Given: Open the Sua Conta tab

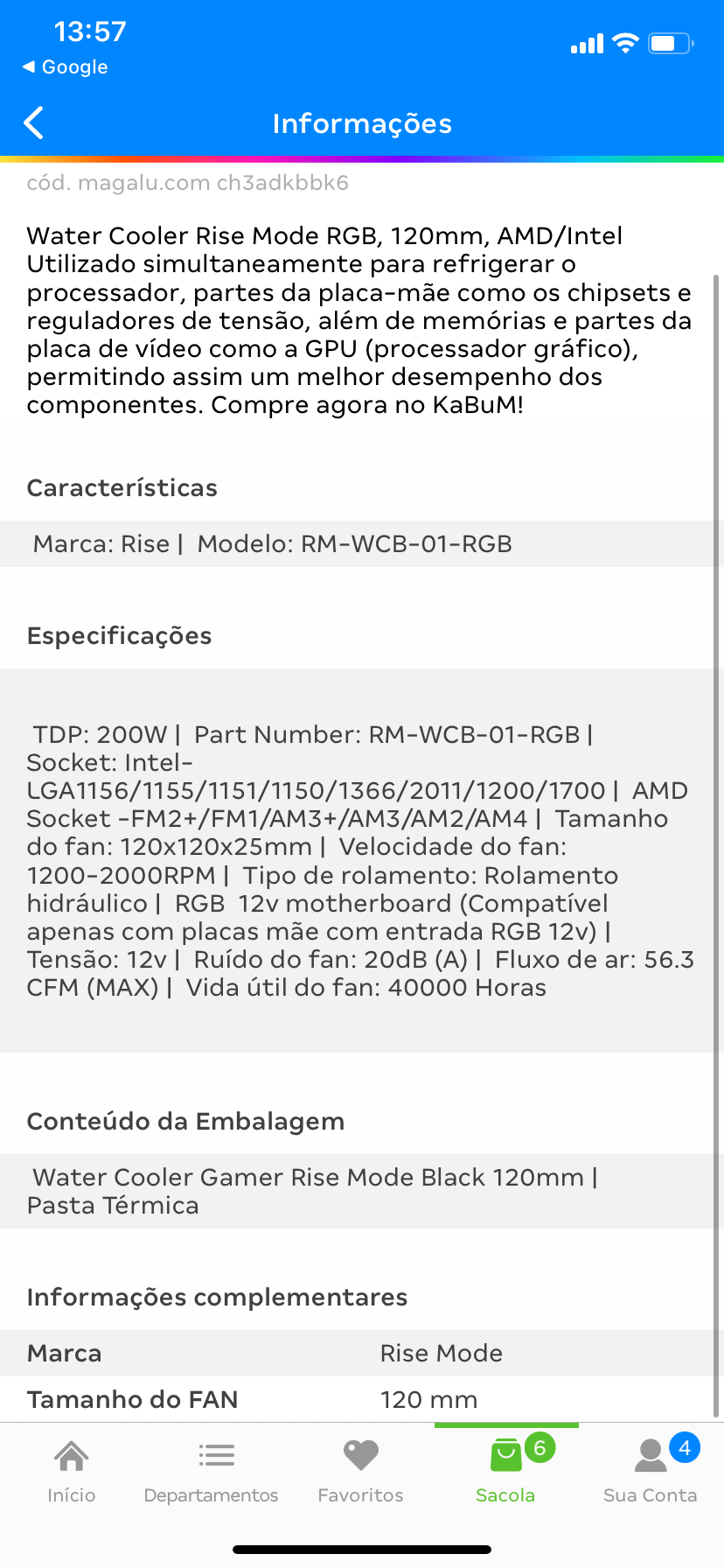Looking at the screenshot, I should click(651, 1472).
